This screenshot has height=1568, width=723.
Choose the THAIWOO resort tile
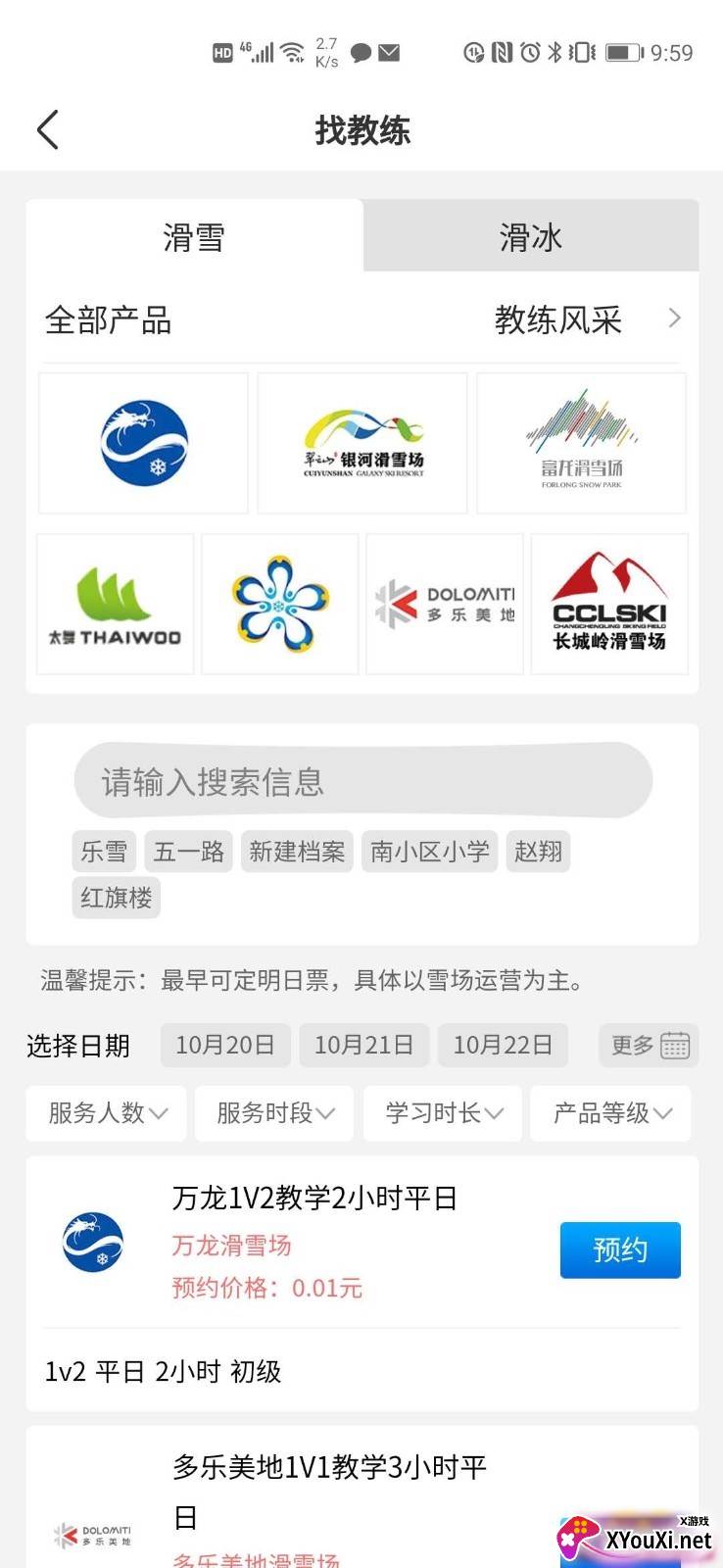[115, 604]
